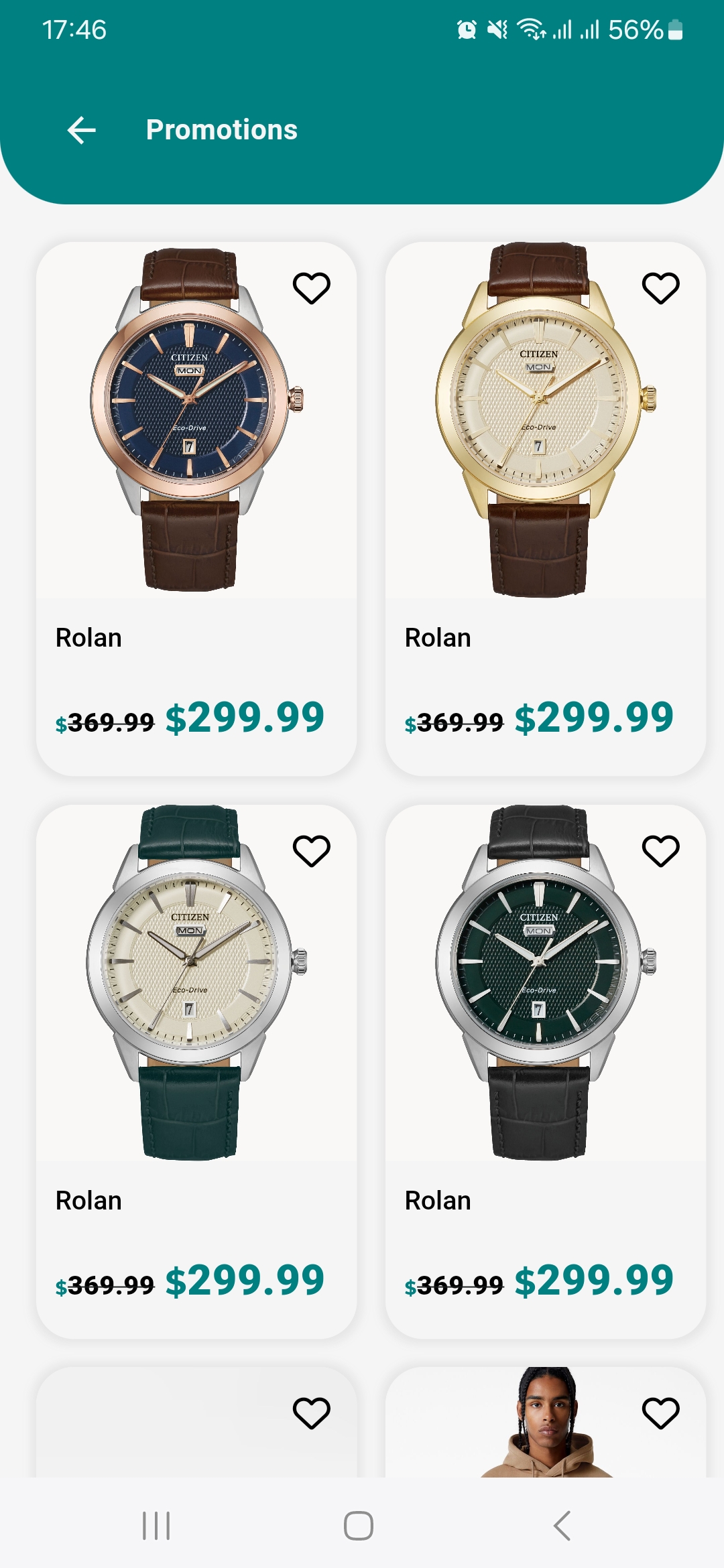Favorite the gold case Rolan watch

pos(660,288)
